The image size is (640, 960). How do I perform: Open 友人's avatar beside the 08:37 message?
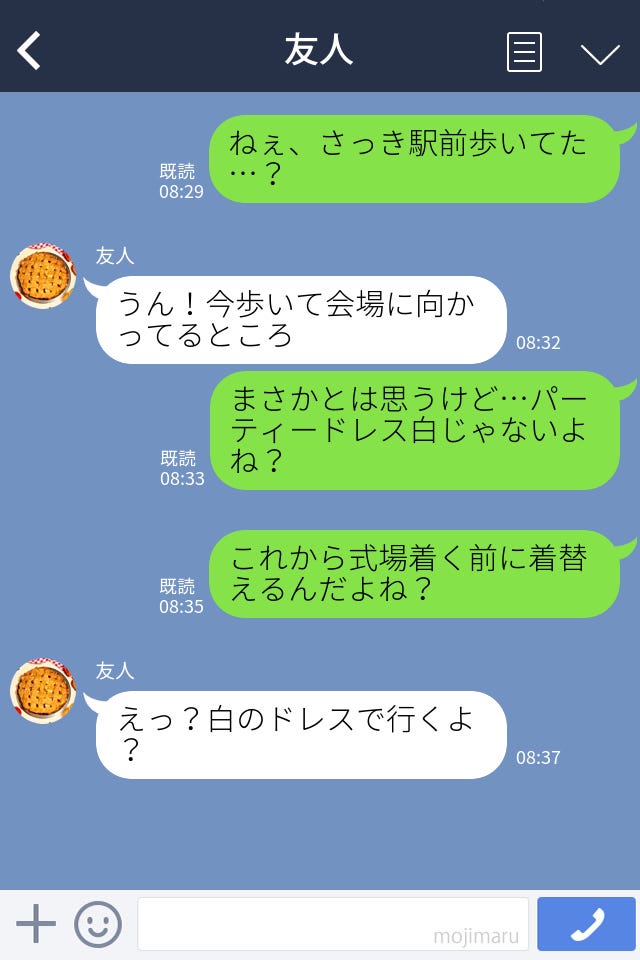(44, 691)
